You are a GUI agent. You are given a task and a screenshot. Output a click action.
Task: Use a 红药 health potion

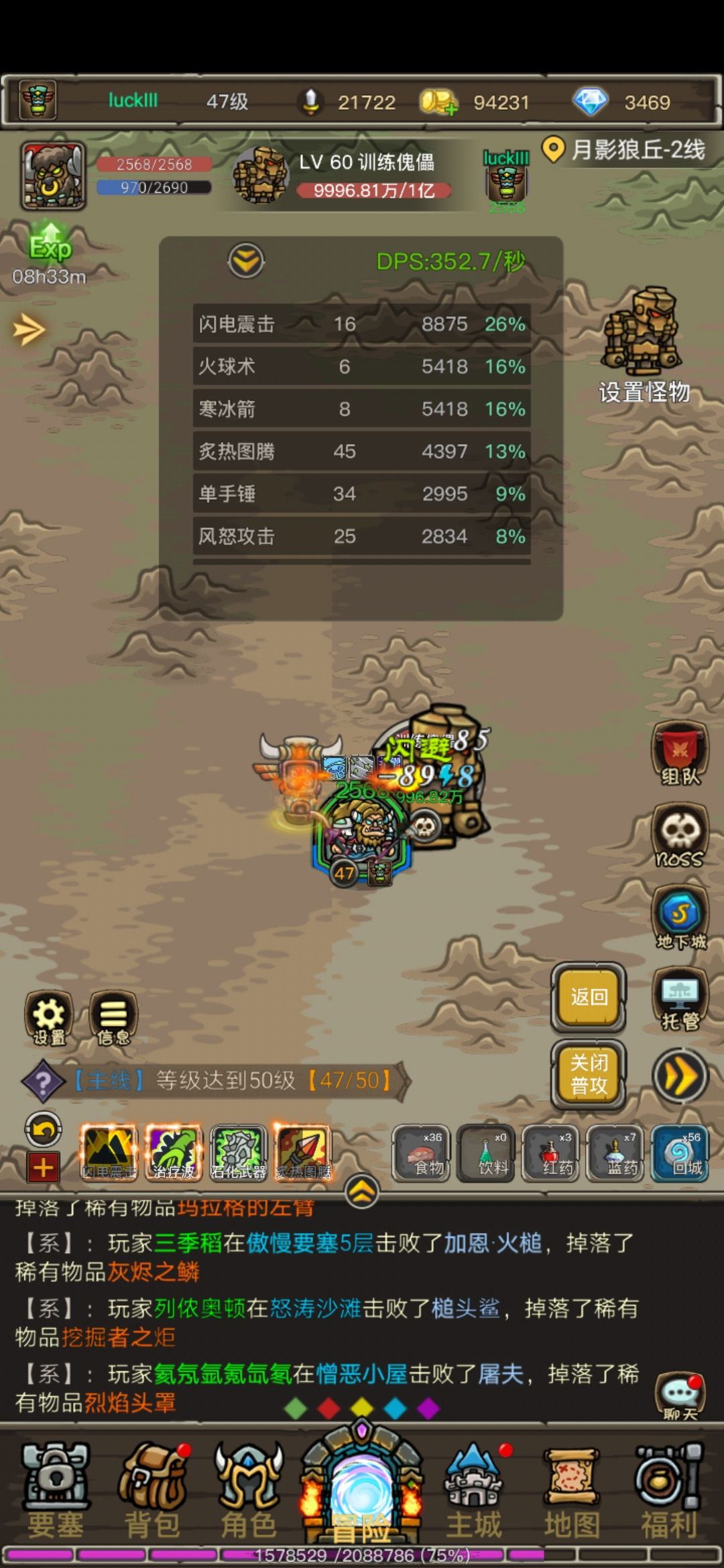coord(550,1153)
